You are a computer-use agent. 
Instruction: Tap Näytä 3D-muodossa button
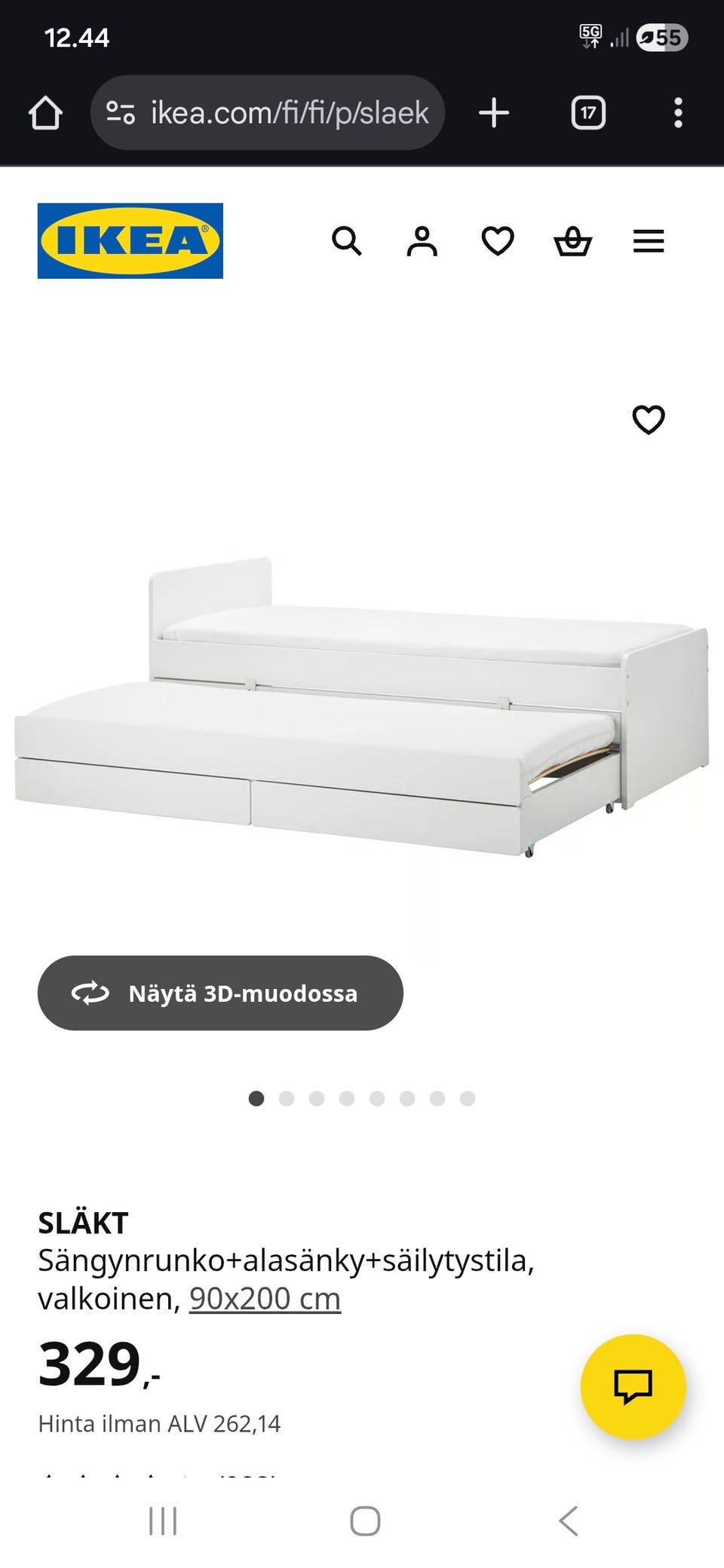tap(220, 993)
